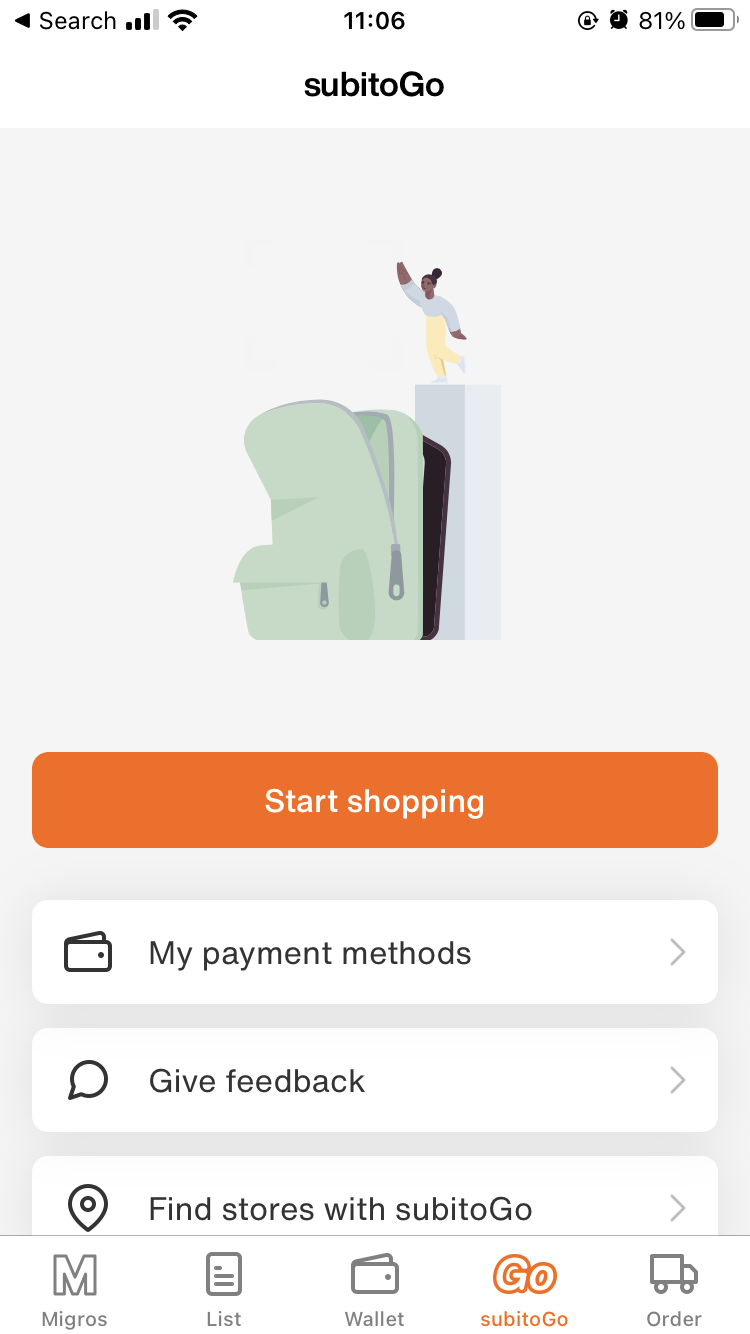Open the Wallet tab
The height and width of the screenshot is (1334, 750).
point(374,1288)
